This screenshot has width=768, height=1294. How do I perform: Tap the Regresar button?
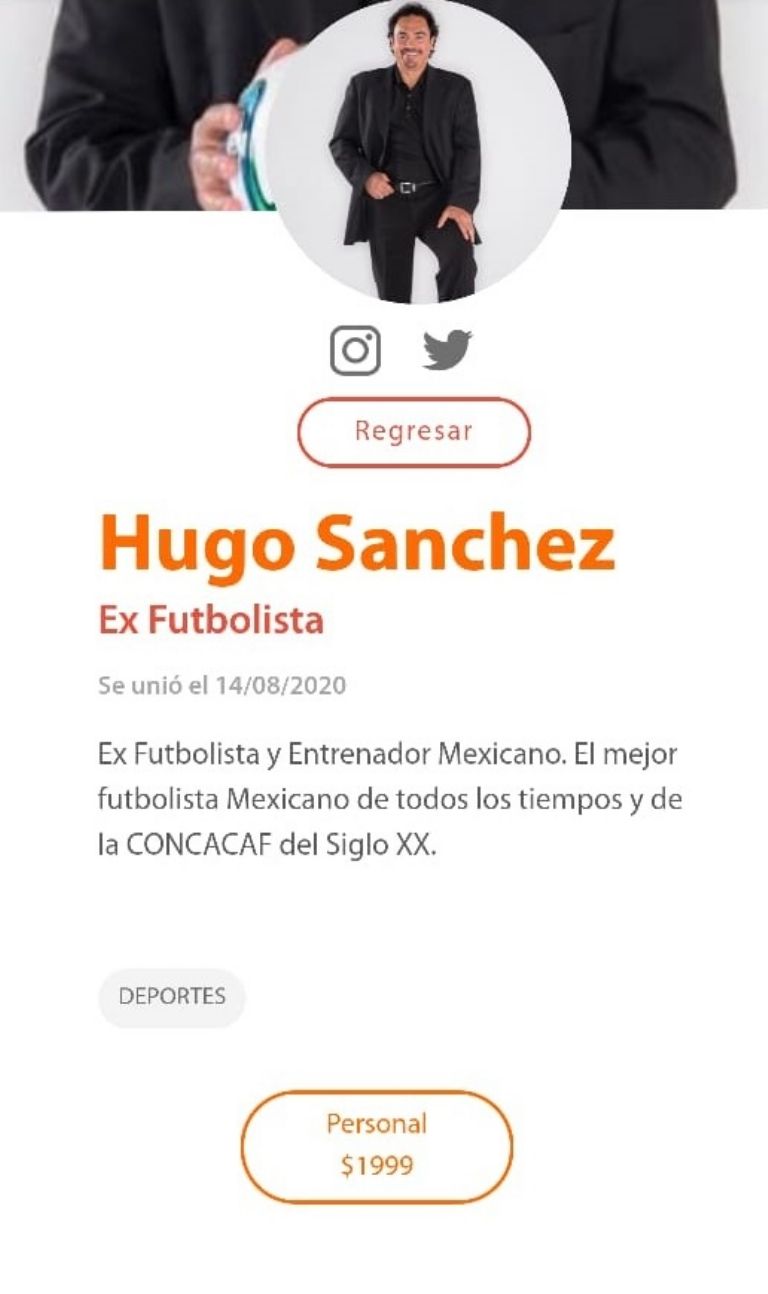(x=414, y=432)
